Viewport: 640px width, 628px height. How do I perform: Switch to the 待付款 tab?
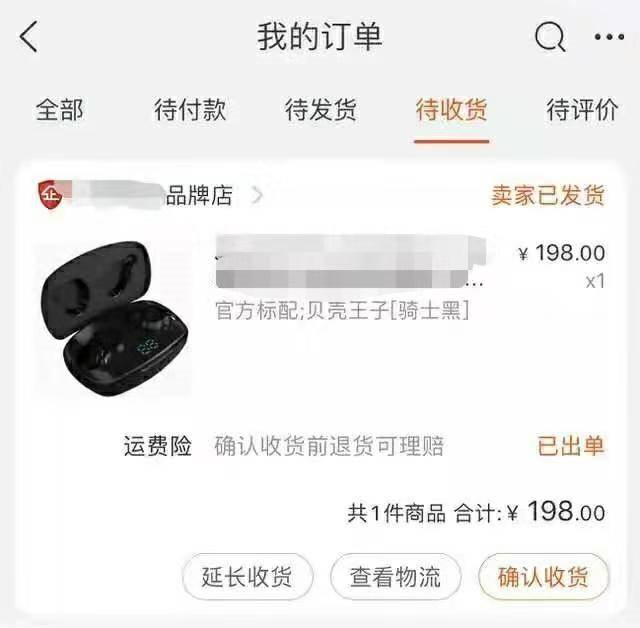190,110
